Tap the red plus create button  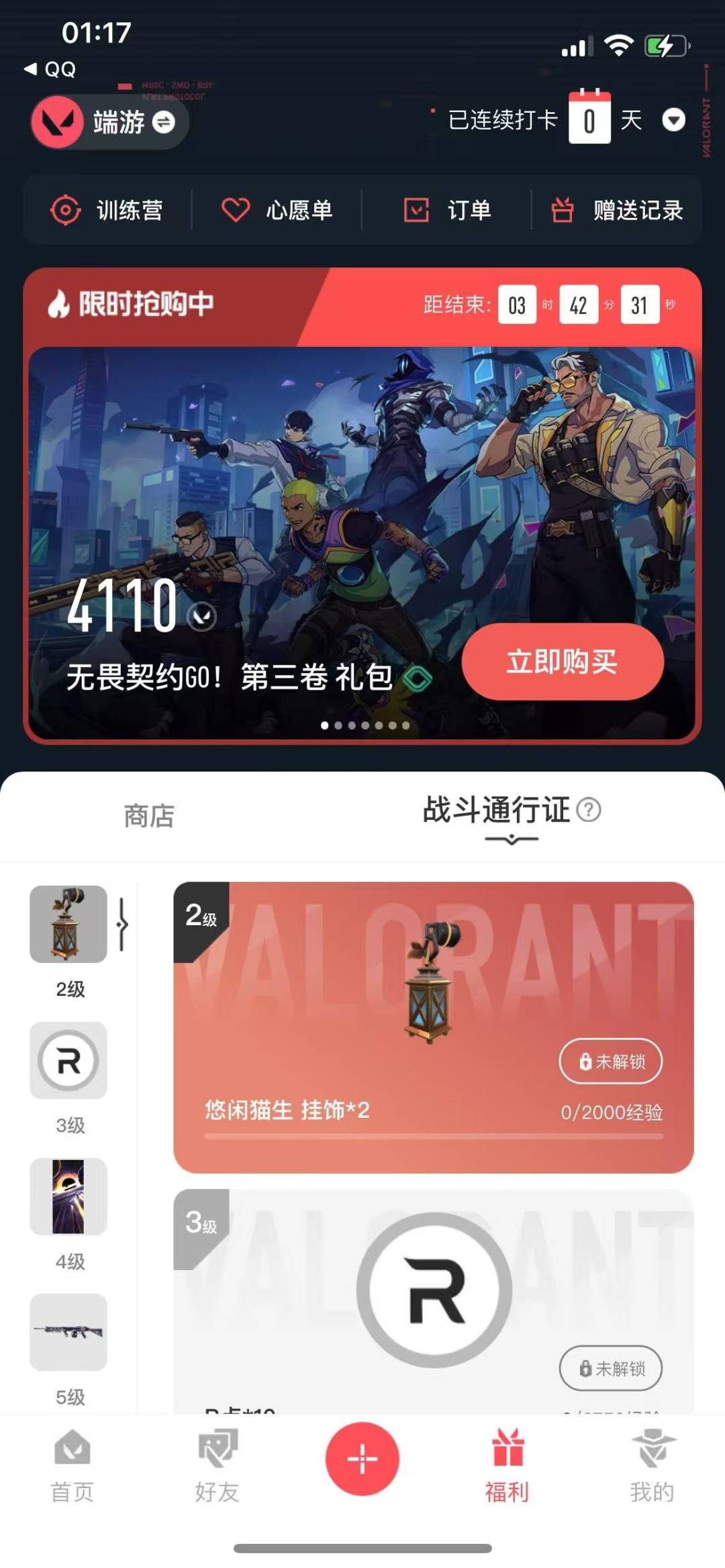[x=362, y=1459]
